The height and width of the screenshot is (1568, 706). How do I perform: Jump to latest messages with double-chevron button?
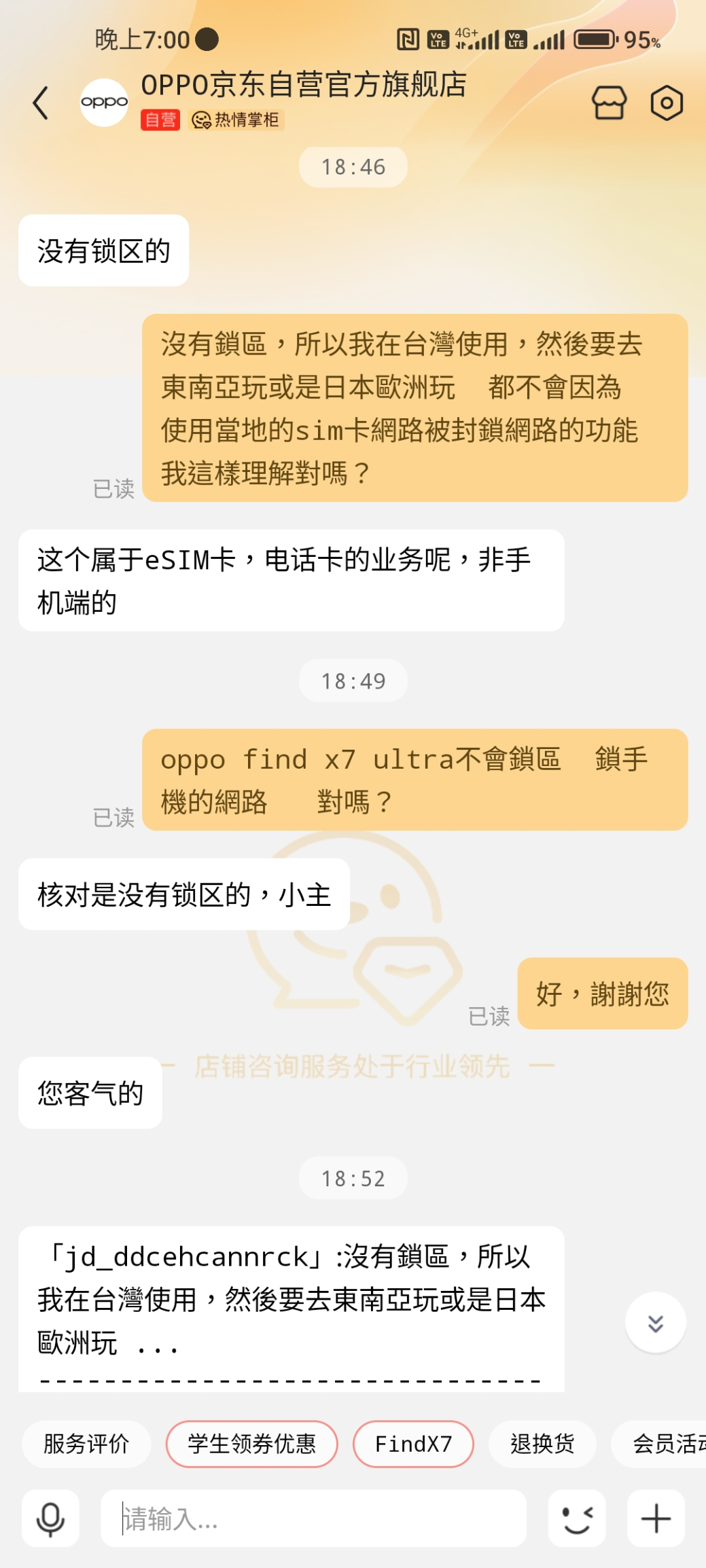pyautogui.click(x=655, y=1322)
